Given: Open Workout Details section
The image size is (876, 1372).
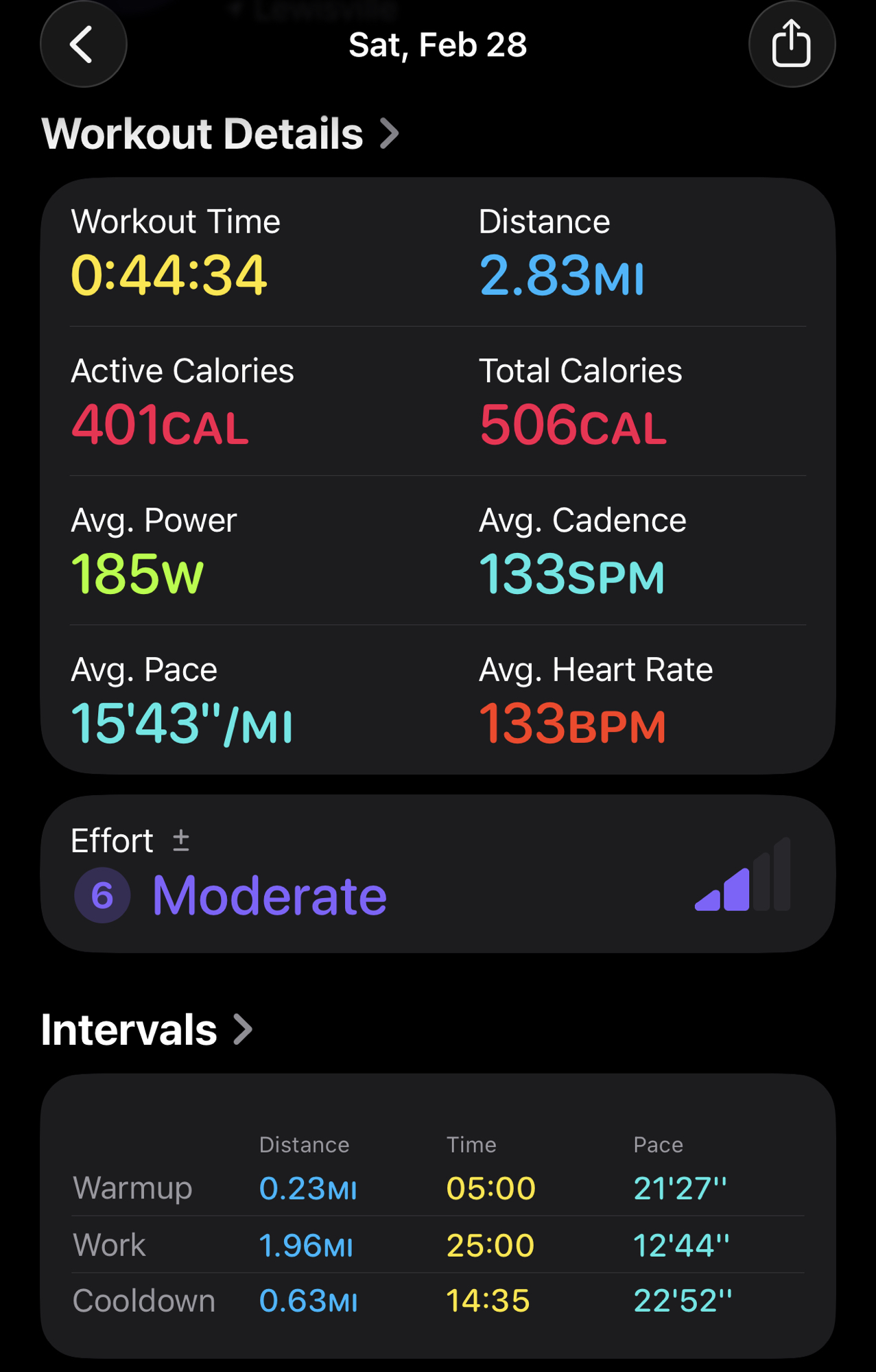Looking at the screenshot, I should 220,134.
